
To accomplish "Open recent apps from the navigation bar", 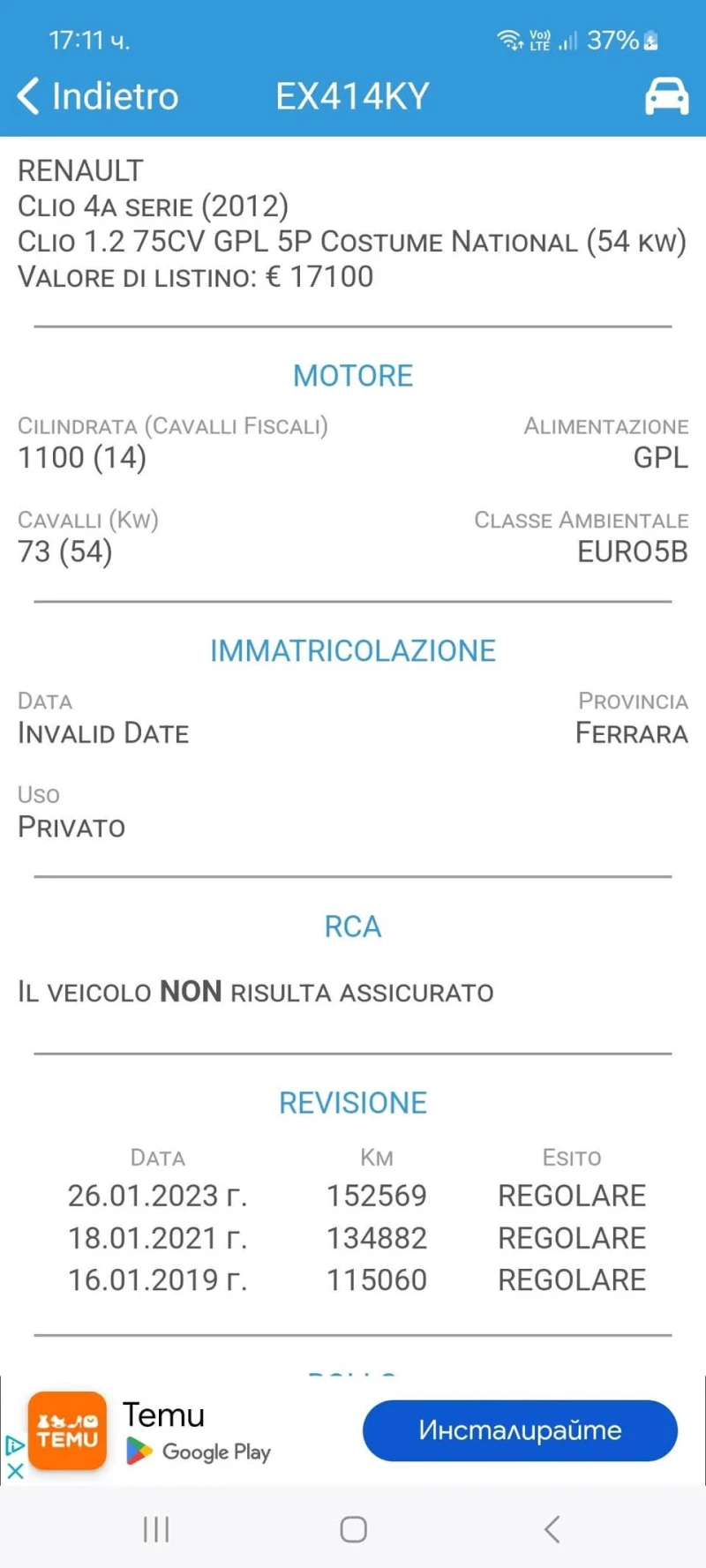I will tap(155, 1529).
